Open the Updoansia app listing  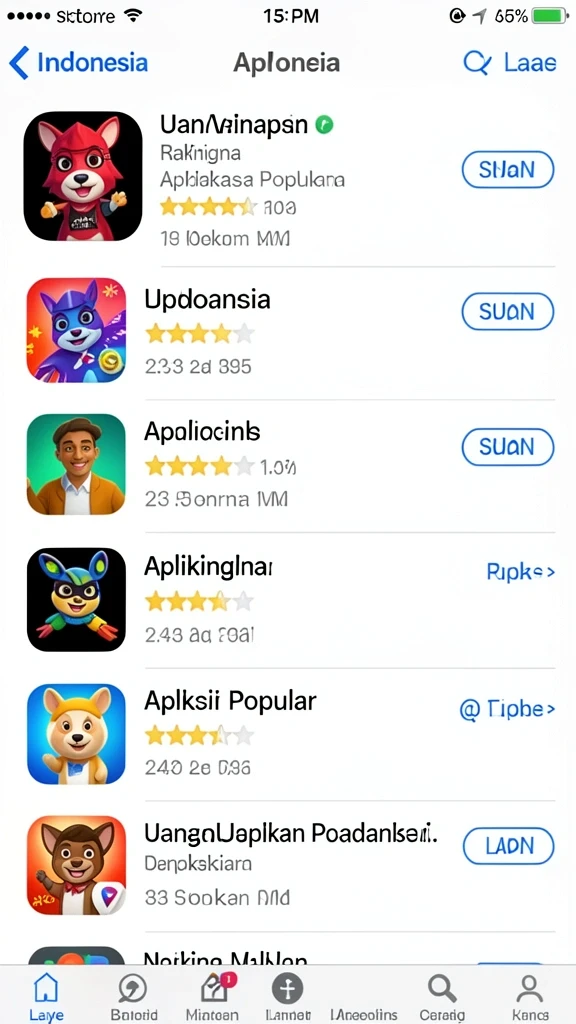point(288,333)
